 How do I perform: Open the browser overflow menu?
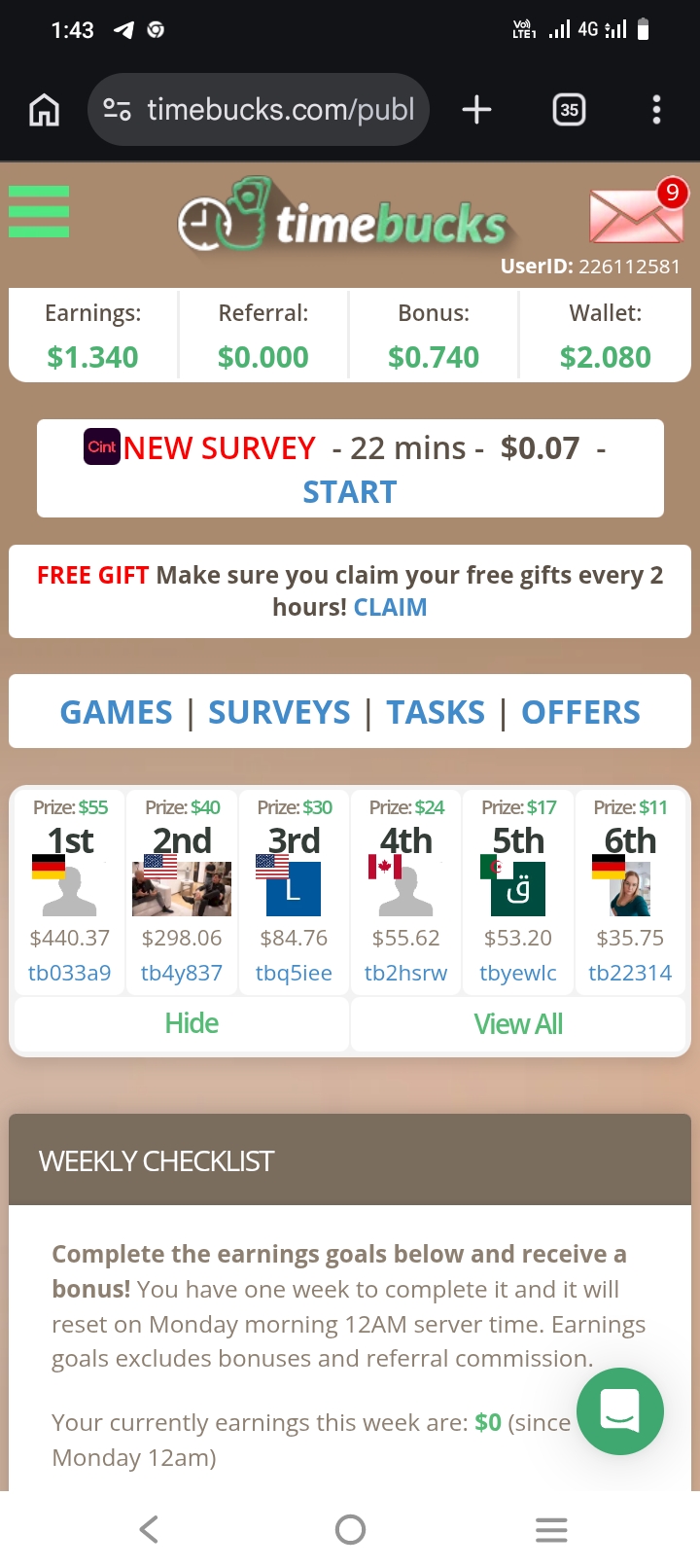[656, 110]
